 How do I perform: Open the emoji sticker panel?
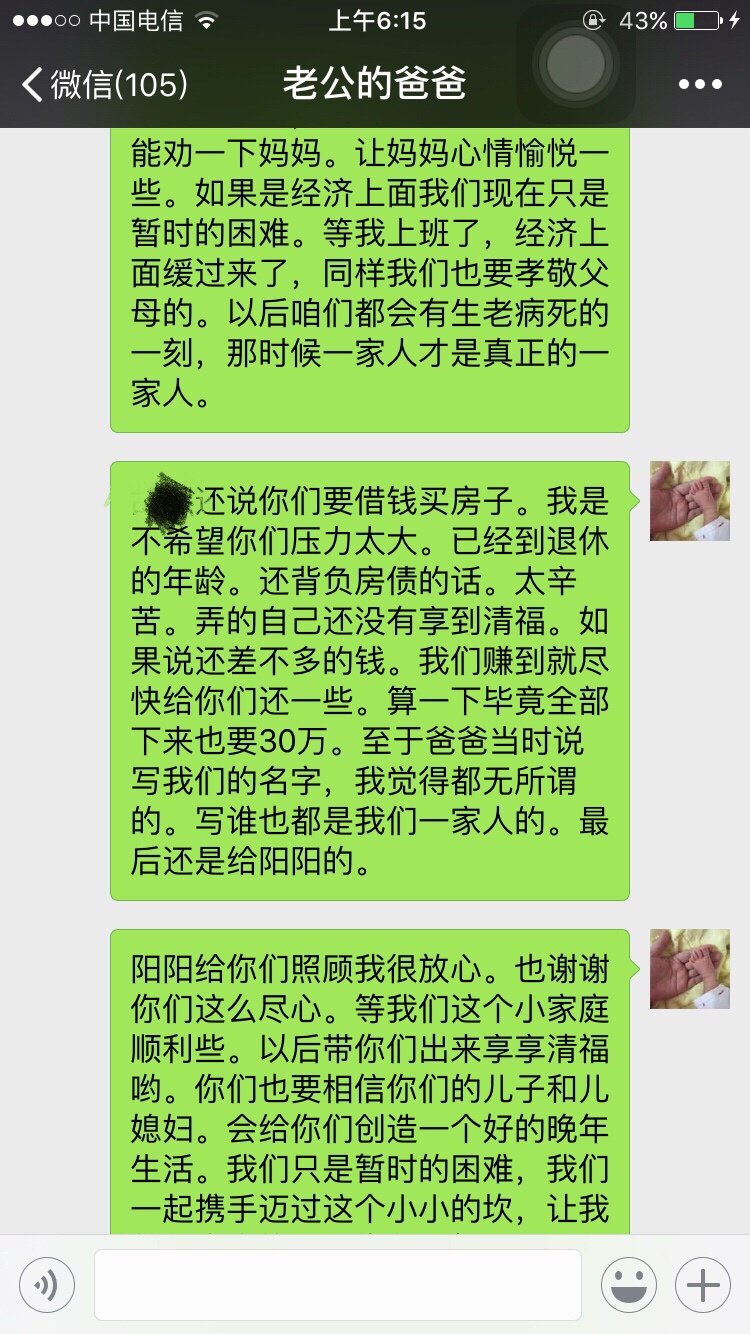point(628,1285)
